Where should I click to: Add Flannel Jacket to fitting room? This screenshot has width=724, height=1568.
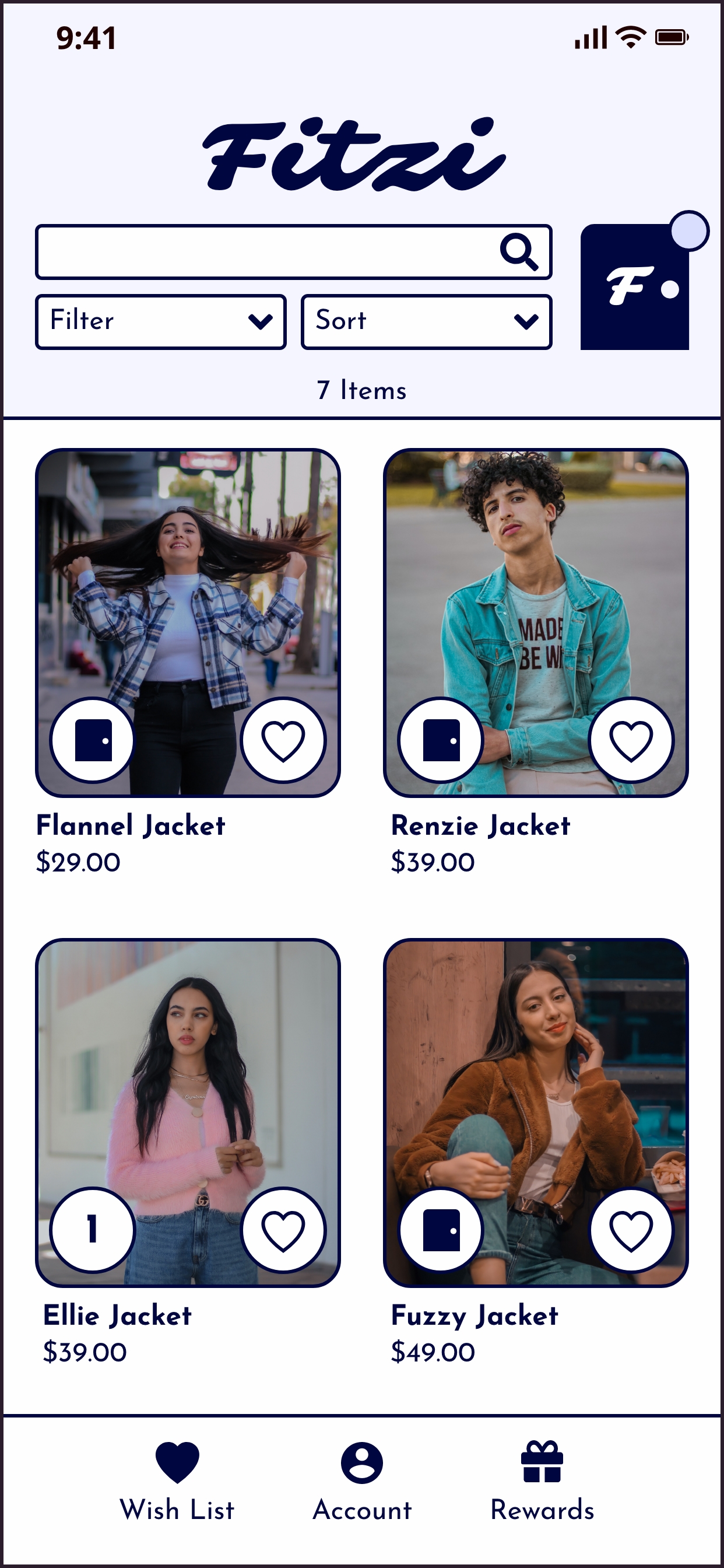(93, 740)
